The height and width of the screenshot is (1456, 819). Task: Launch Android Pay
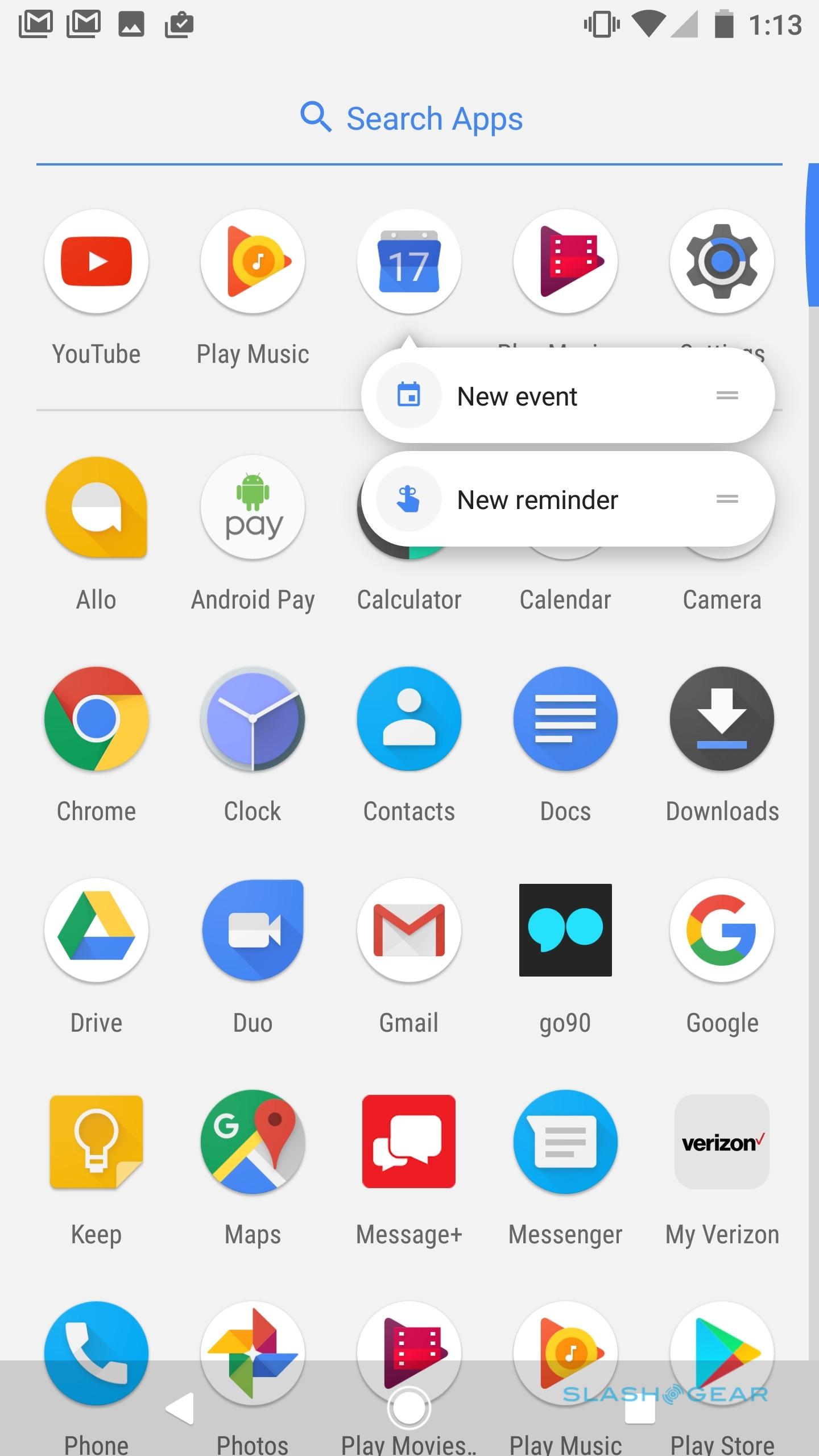(253, 507)
